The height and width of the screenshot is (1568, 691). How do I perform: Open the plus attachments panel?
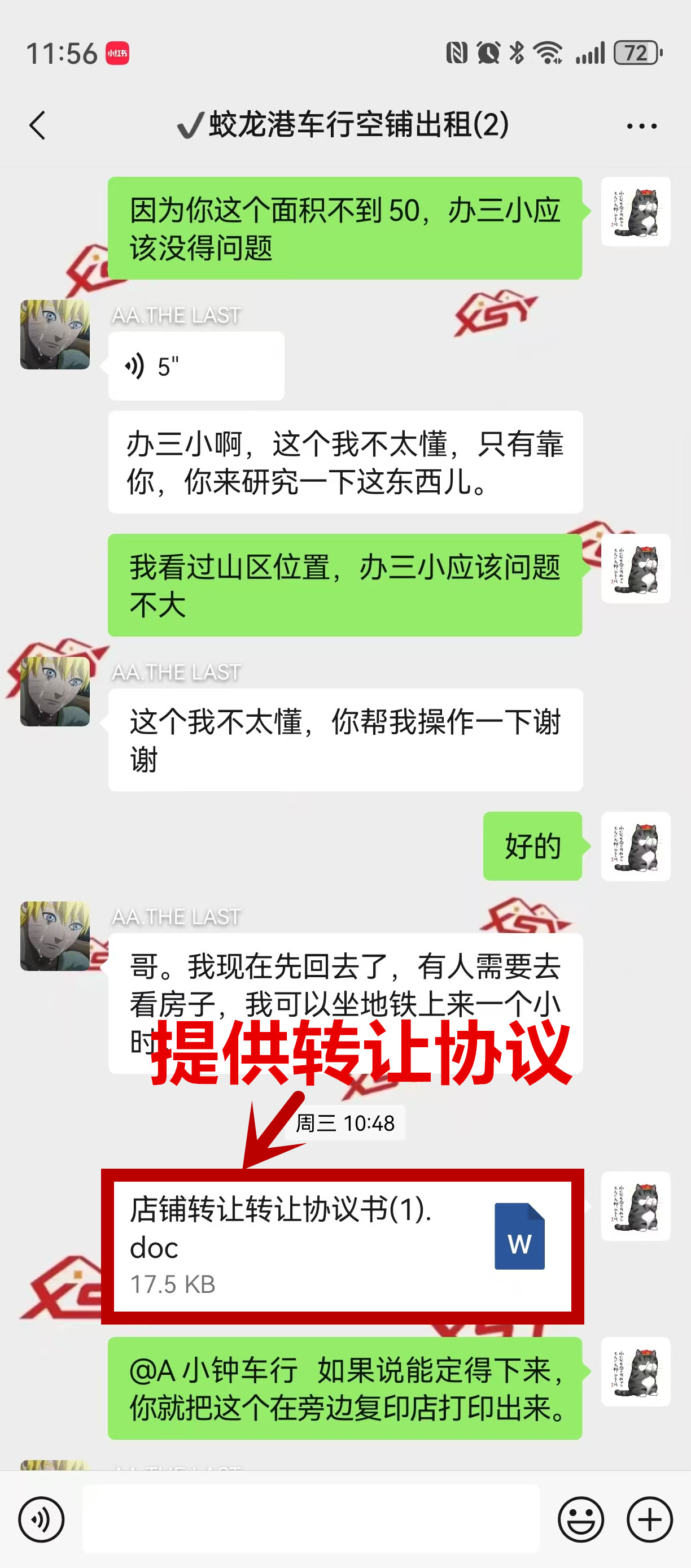click(649, 1520)
